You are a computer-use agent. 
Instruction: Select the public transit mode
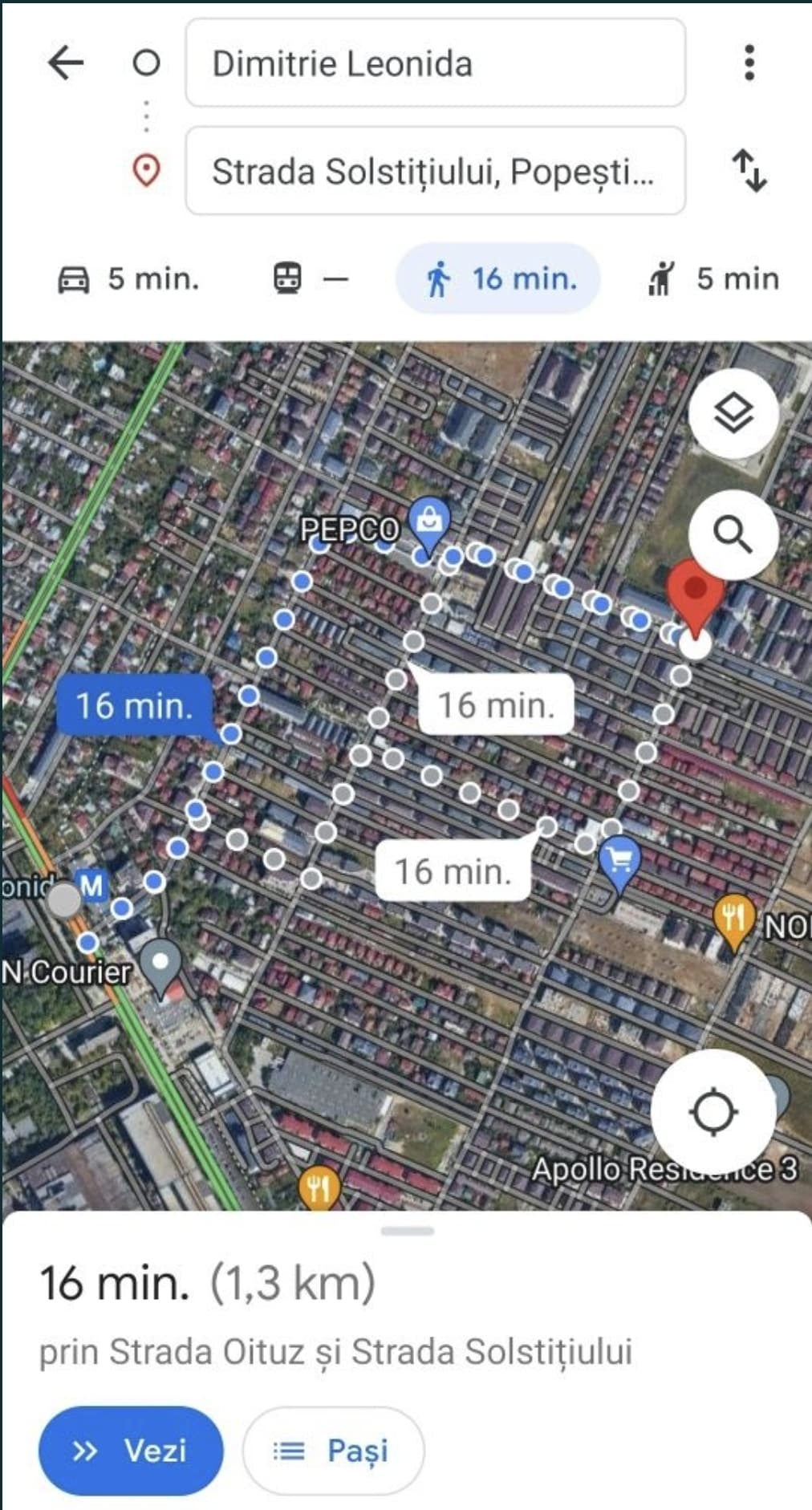[x=310, y=279]
